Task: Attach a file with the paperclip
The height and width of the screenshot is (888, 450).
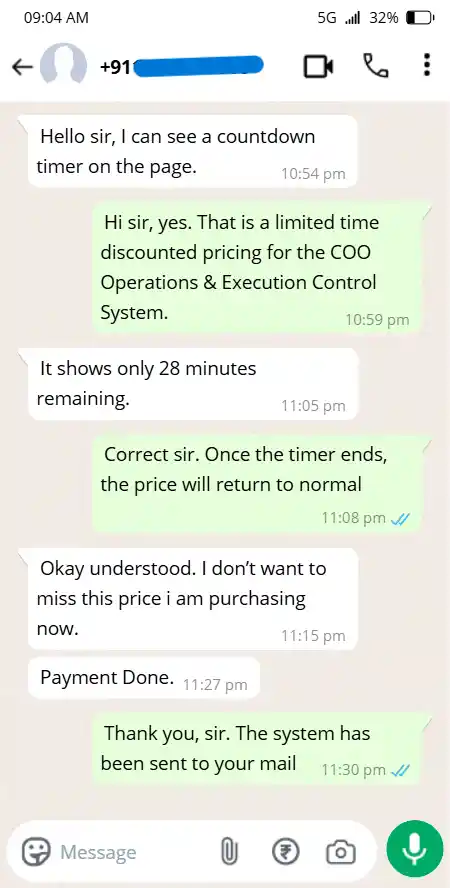Action: pyautogui.click(x=229, y=851)
